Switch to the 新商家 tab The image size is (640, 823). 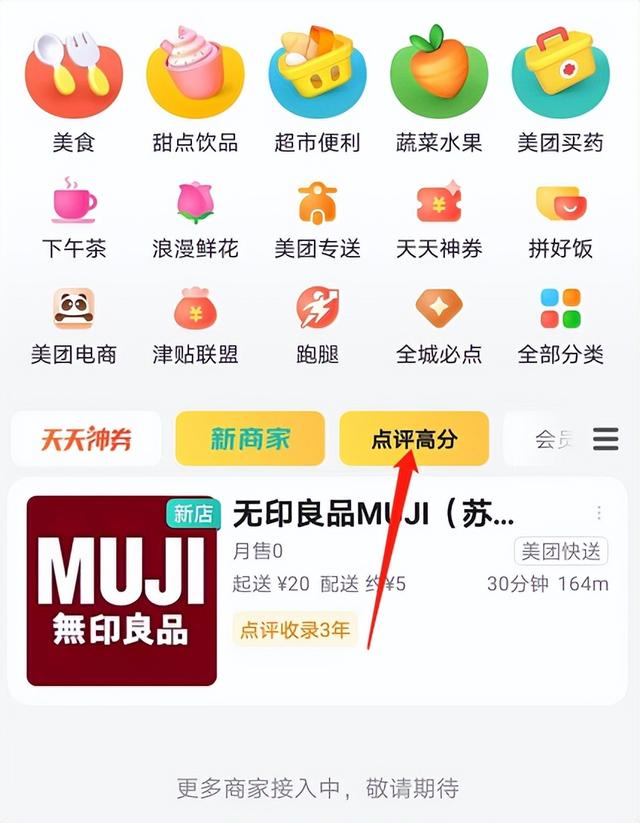[250, 439]
